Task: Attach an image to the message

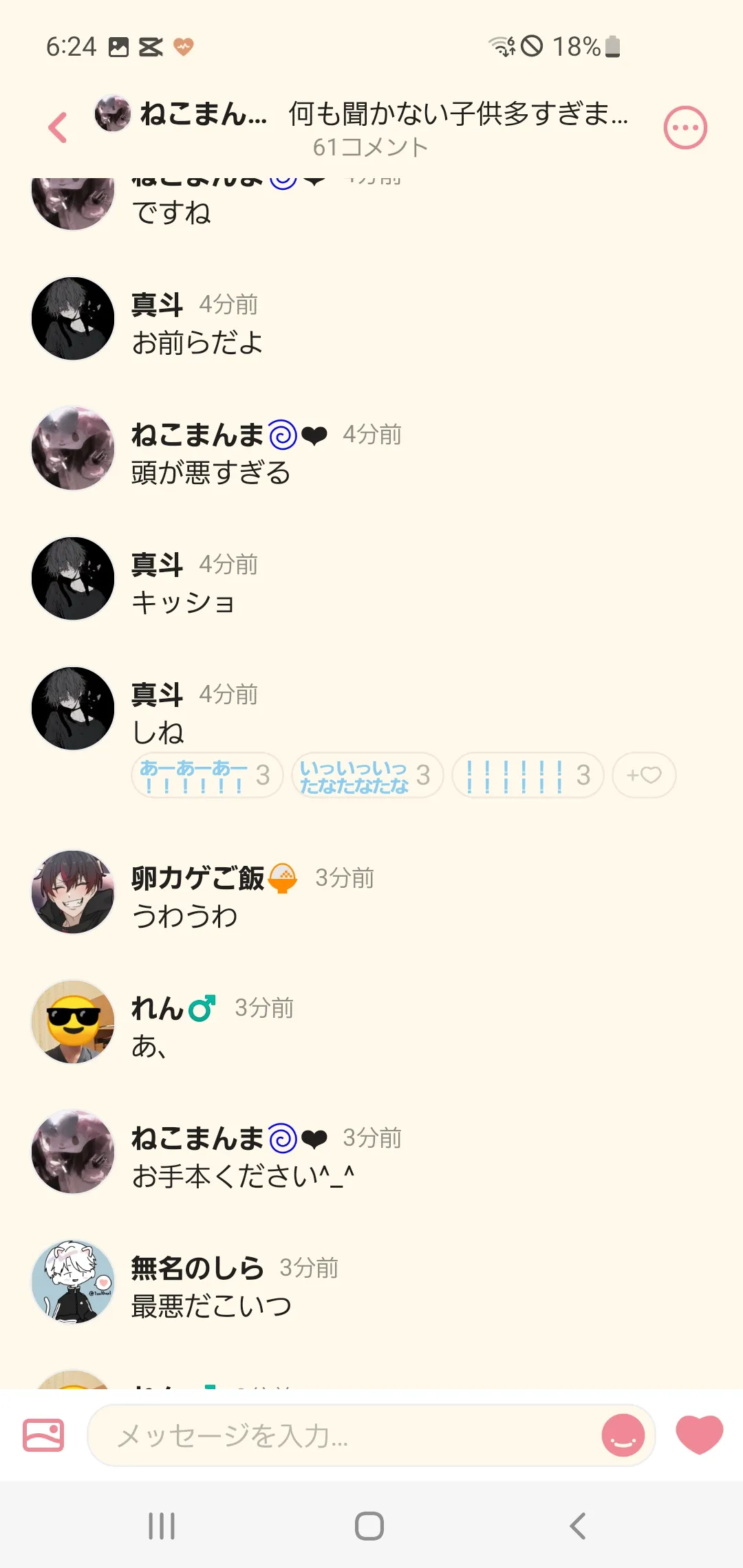Action: point(43,1435)
